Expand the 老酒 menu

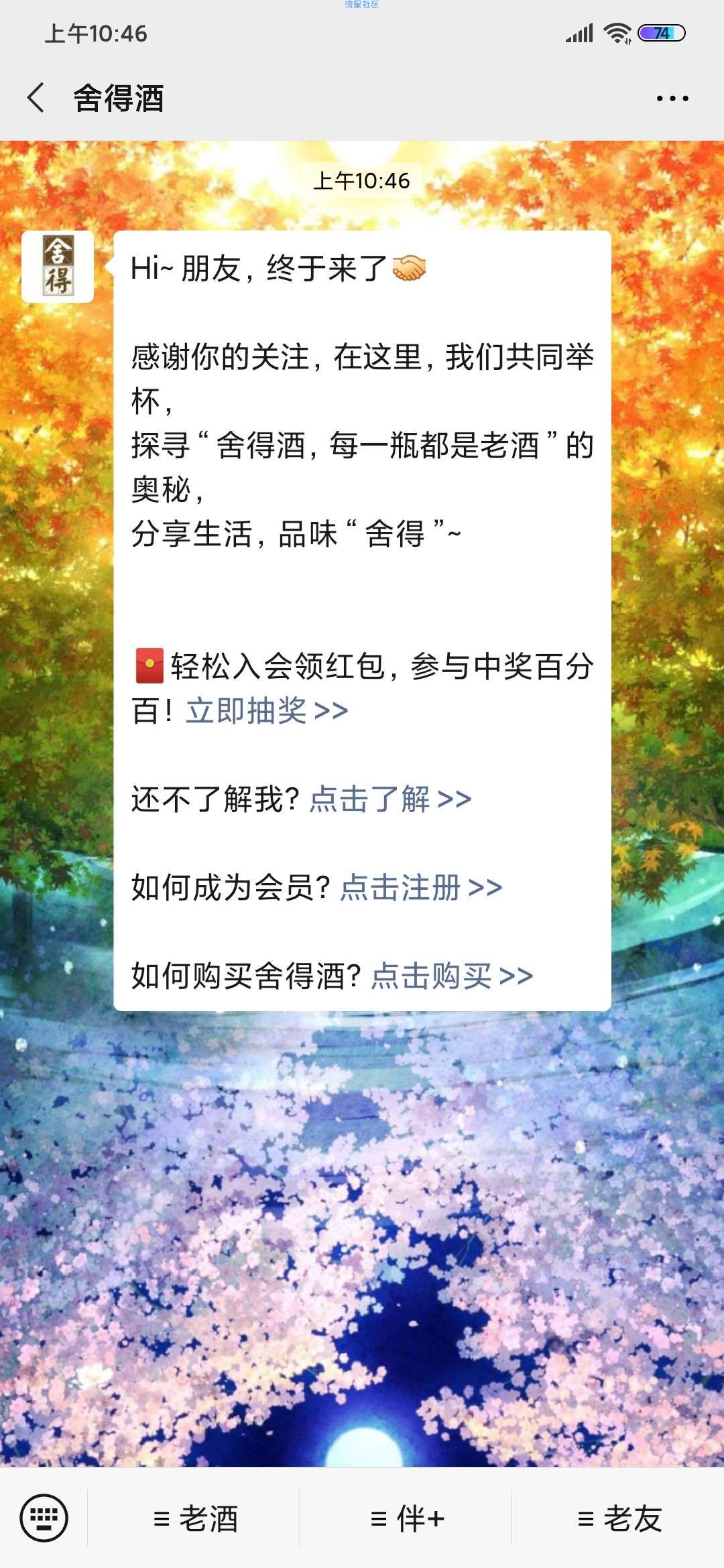tap(195, 1518)
